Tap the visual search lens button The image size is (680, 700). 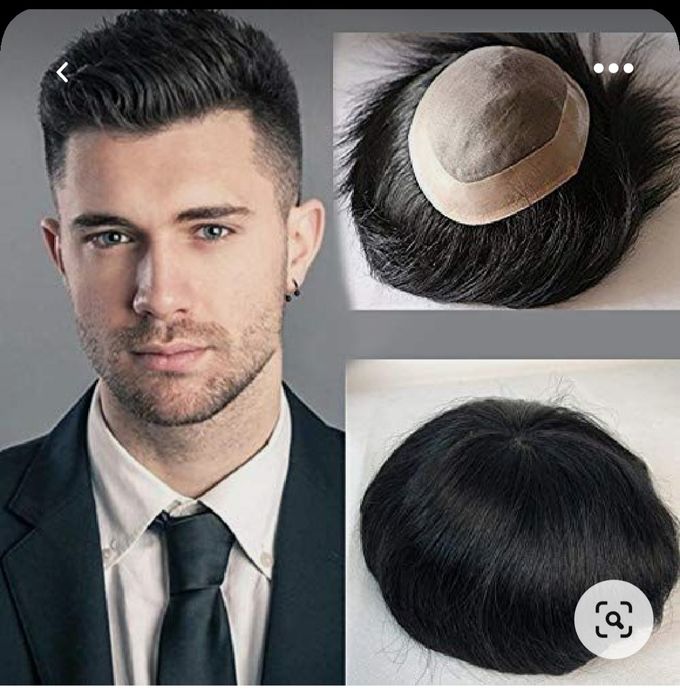tap(613, 620)
